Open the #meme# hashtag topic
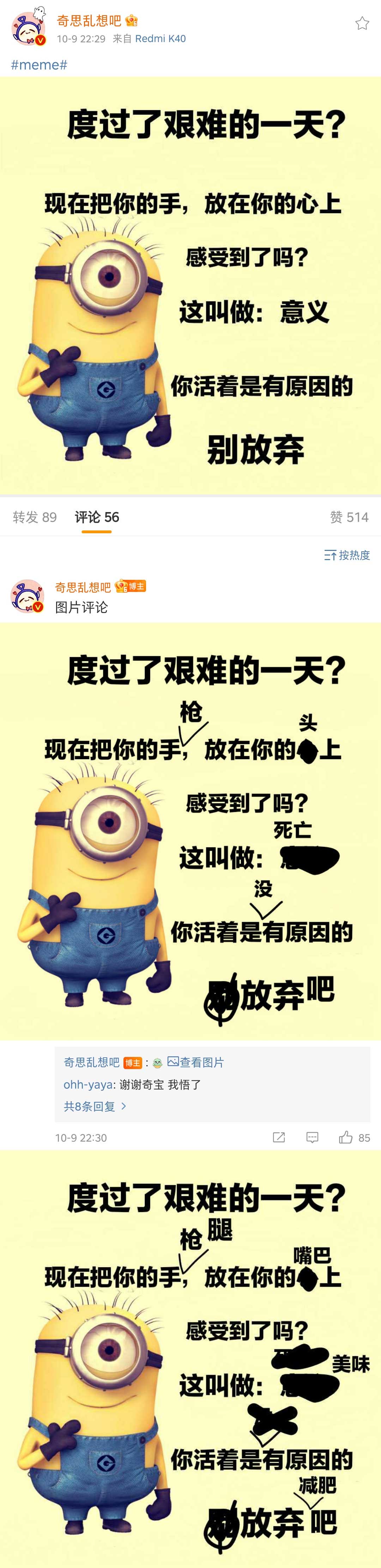 [39, 65]
